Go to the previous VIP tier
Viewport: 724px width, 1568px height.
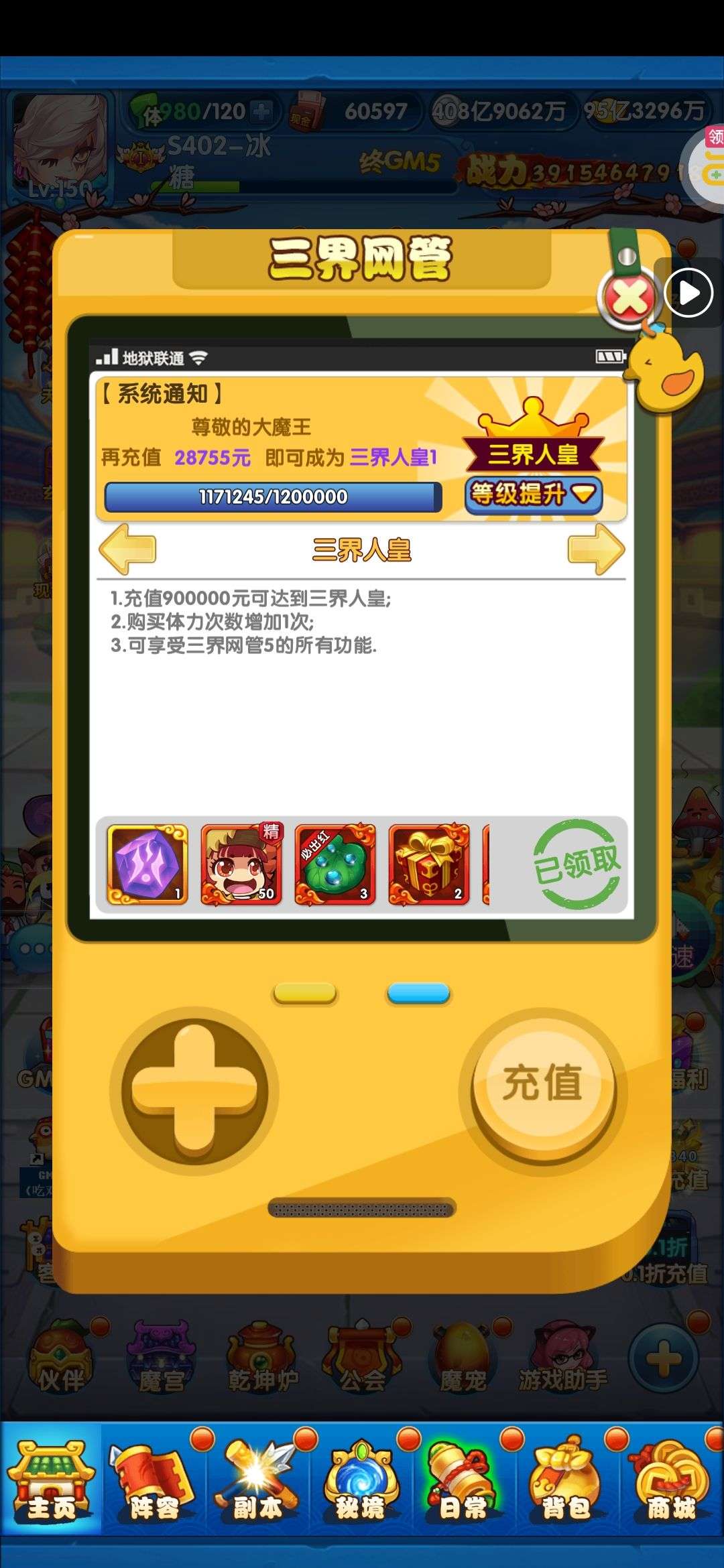pos(127,549)
